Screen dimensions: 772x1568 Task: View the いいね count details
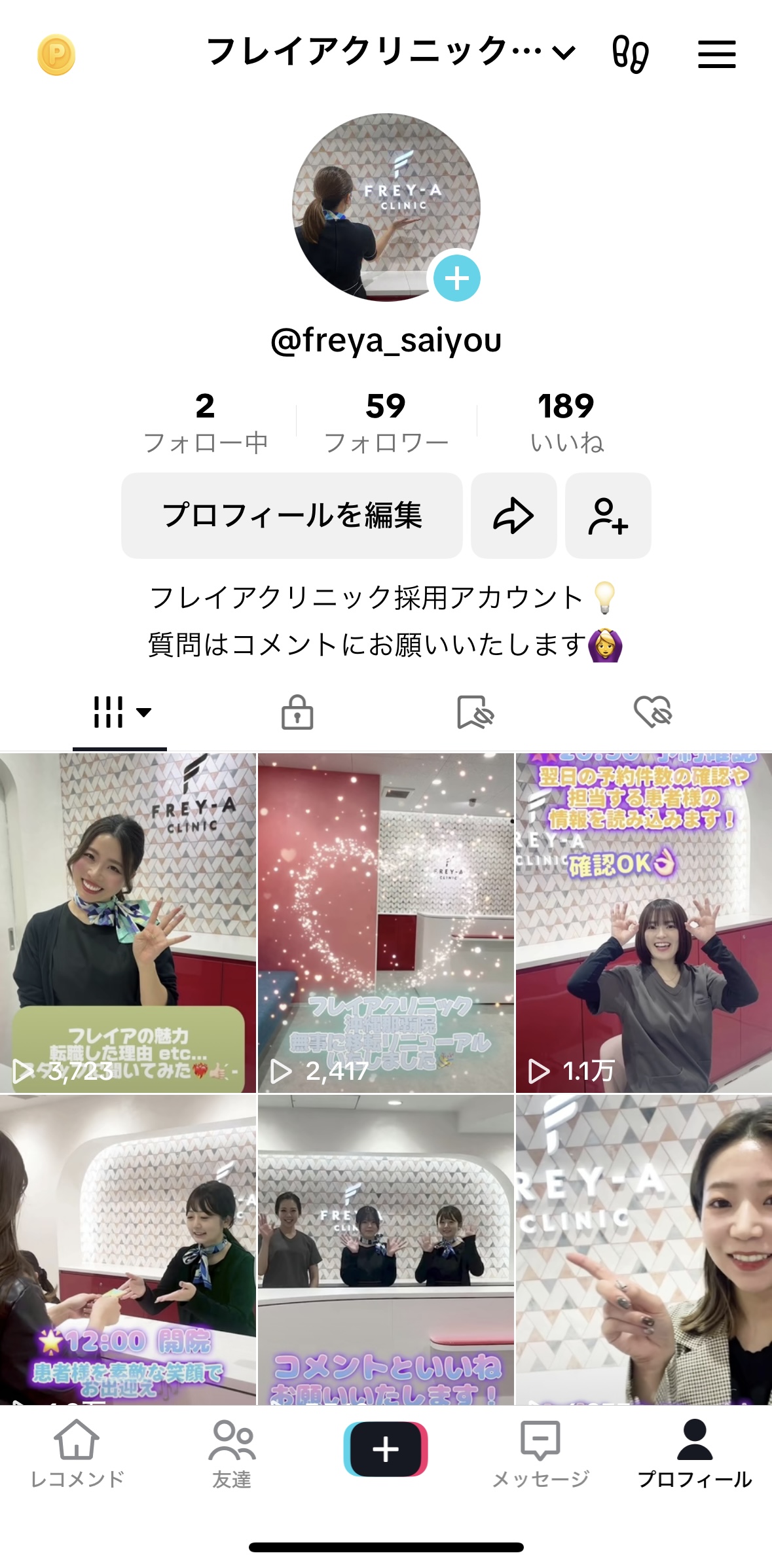click(x=566, y=423)
